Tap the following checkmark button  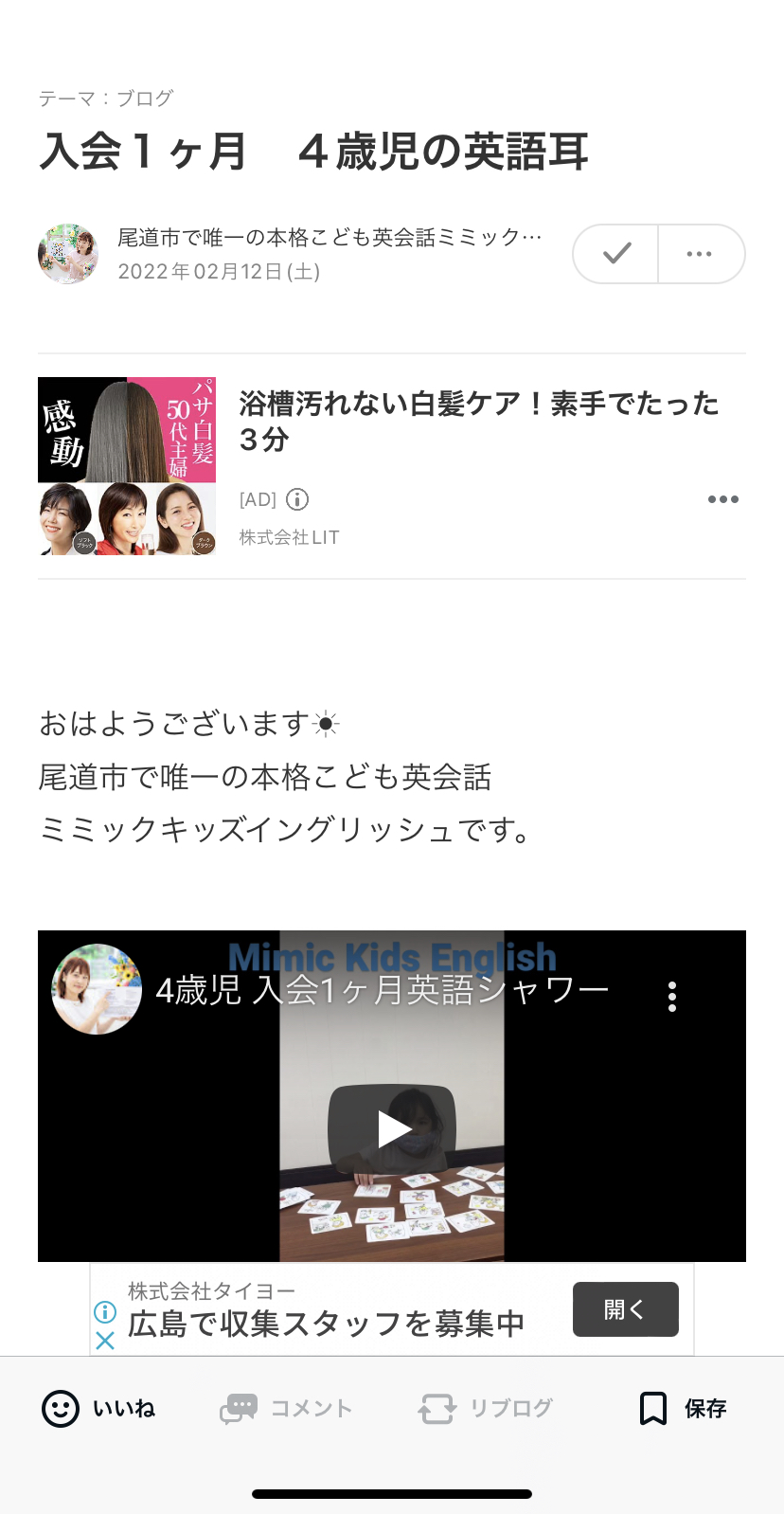[615, 254]
